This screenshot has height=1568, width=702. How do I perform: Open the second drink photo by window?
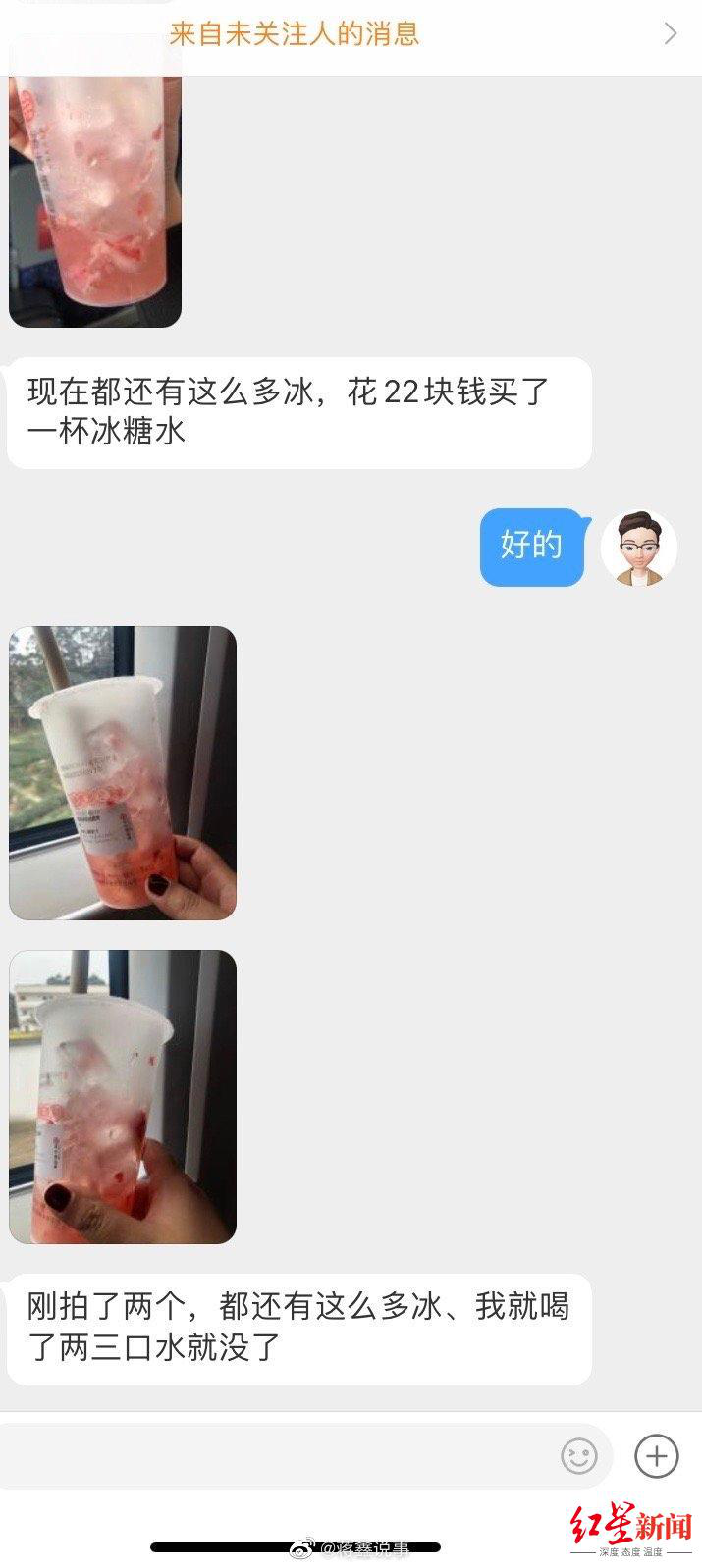tap(123, 773)
